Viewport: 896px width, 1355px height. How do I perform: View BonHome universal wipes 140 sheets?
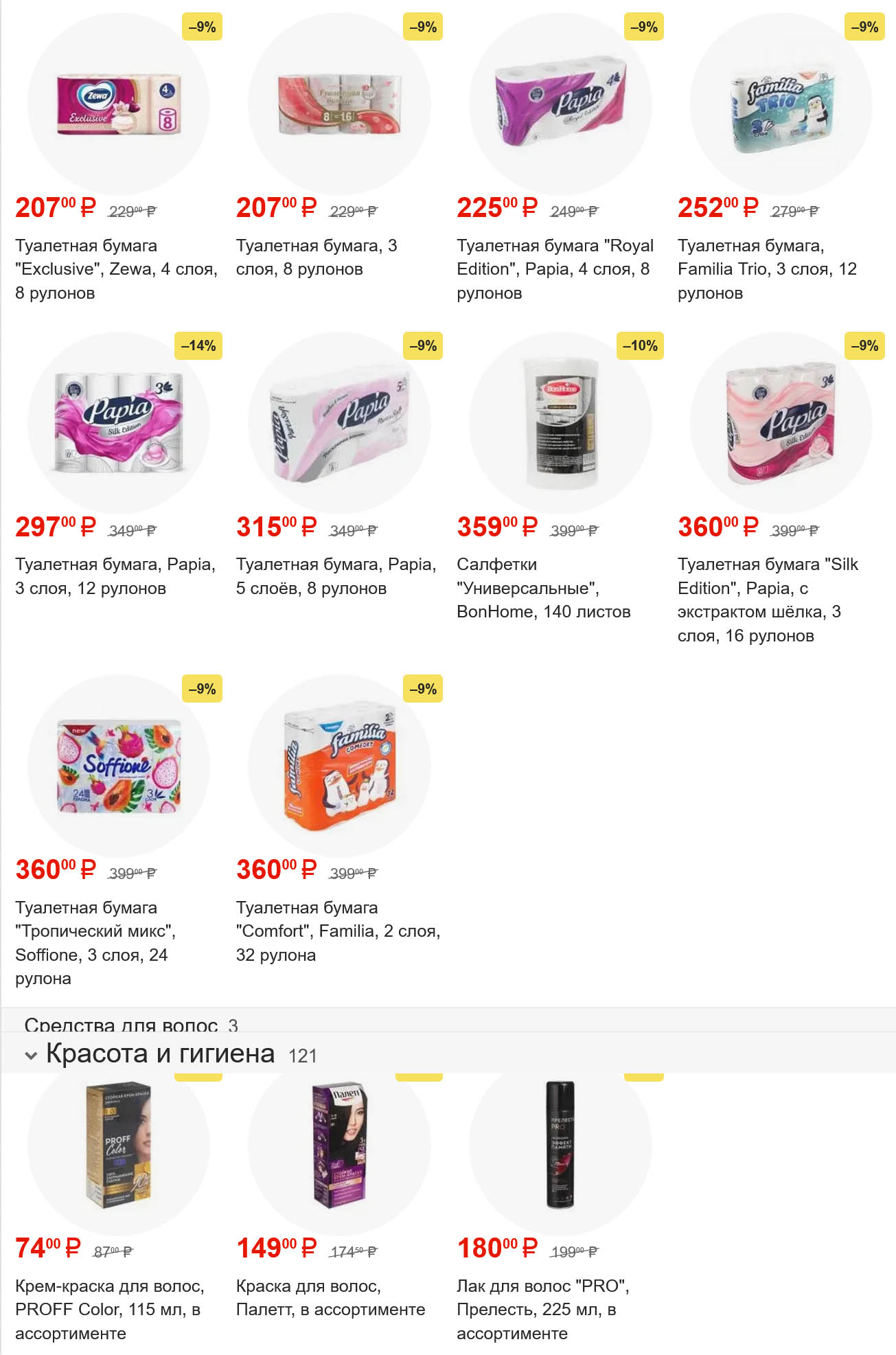pos(560,424)
